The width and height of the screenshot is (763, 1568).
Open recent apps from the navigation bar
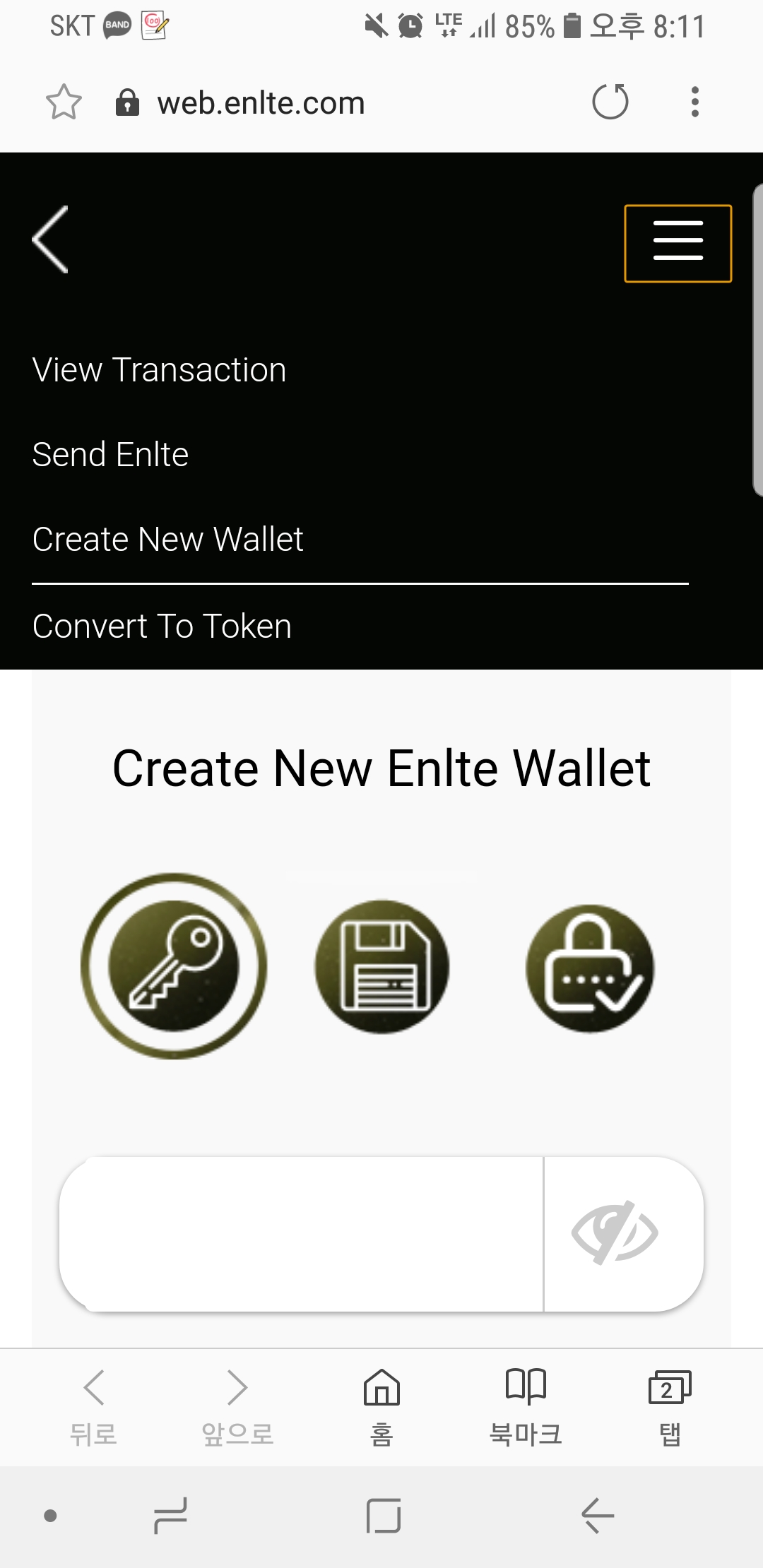point(170,1516)
